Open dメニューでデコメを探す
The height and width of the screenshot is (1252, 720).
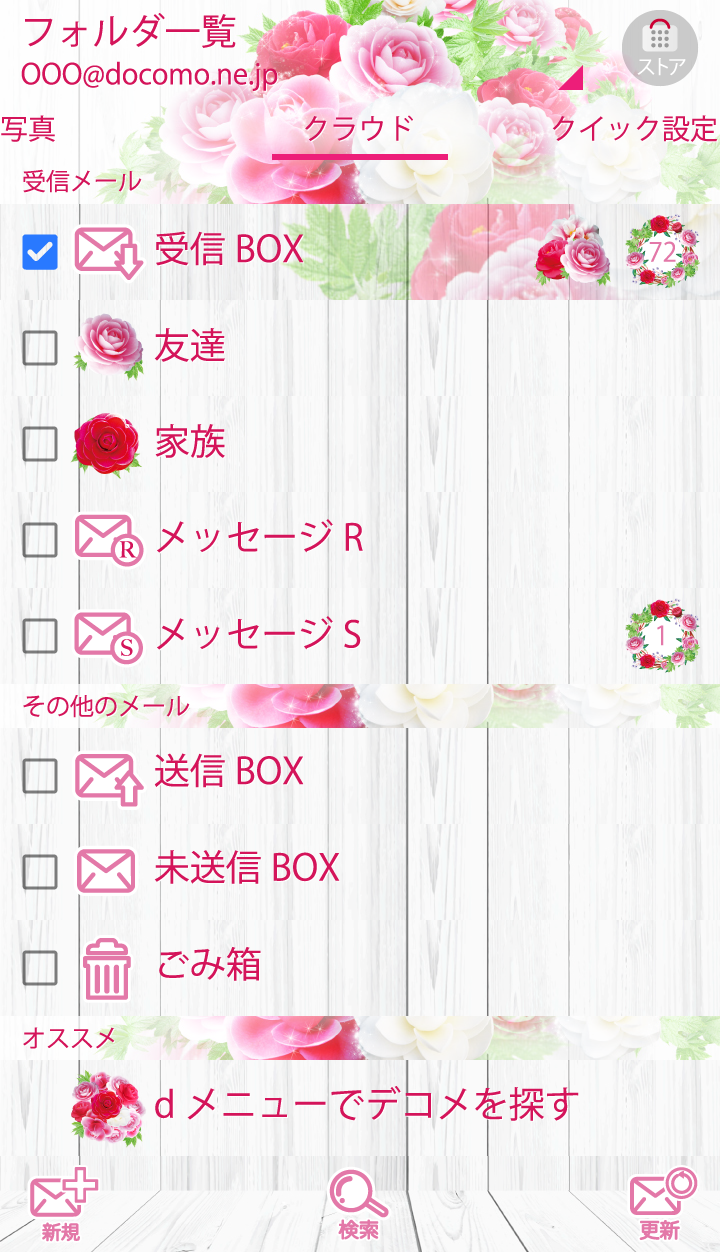click(366, 1105)
